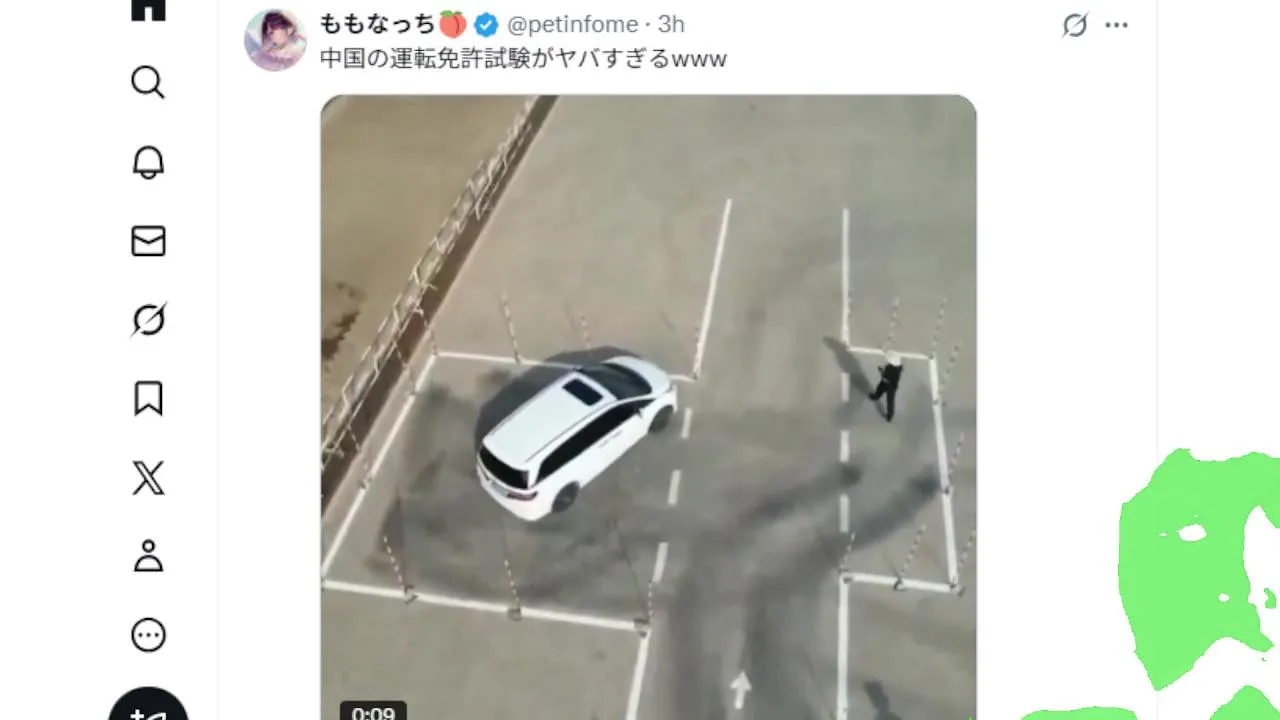Tap the Grok explain icon on post
Screen dimensions: 1280x720
pyautogui.click(x=1075, y=25)
